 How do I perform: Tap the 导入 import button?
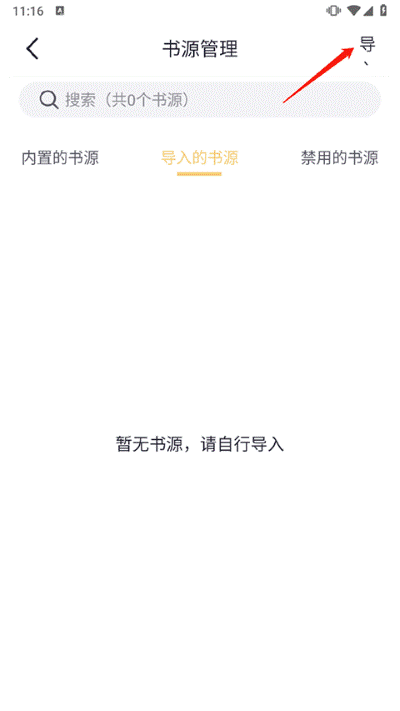[367, 50]
